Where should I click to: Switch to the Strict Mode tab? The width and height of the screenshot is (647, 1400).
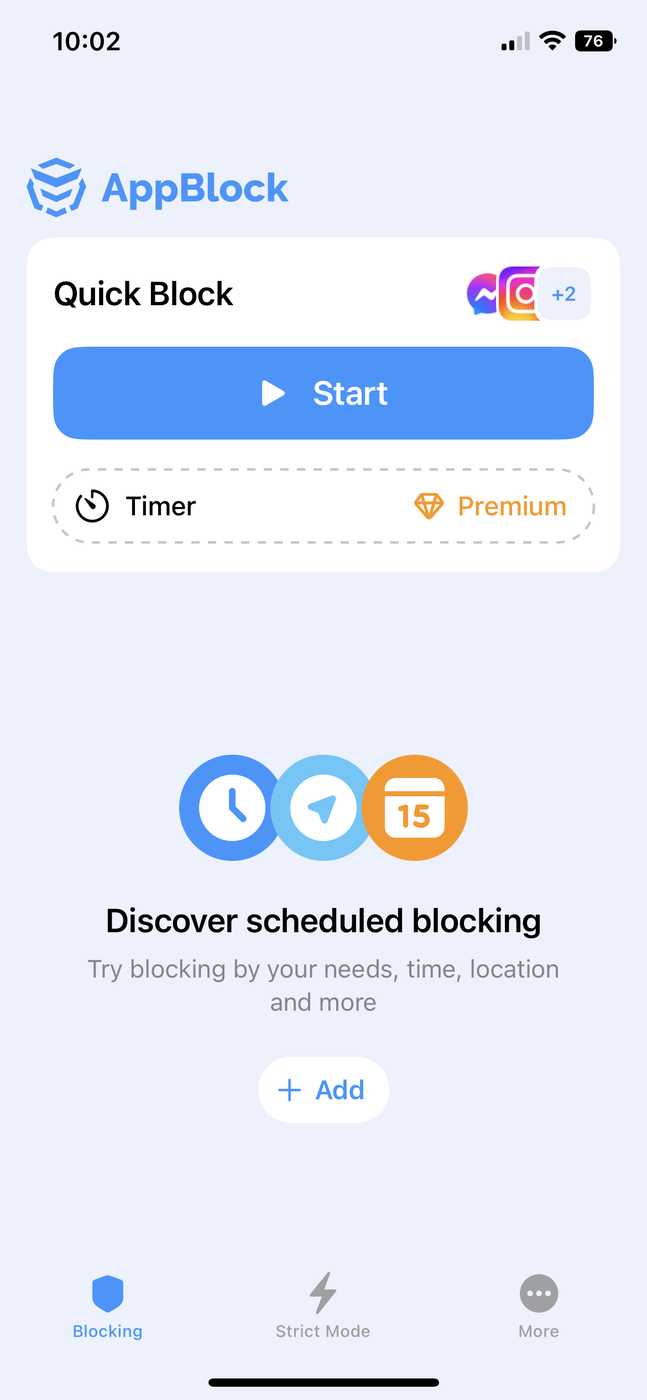[x=323, y=1306]
